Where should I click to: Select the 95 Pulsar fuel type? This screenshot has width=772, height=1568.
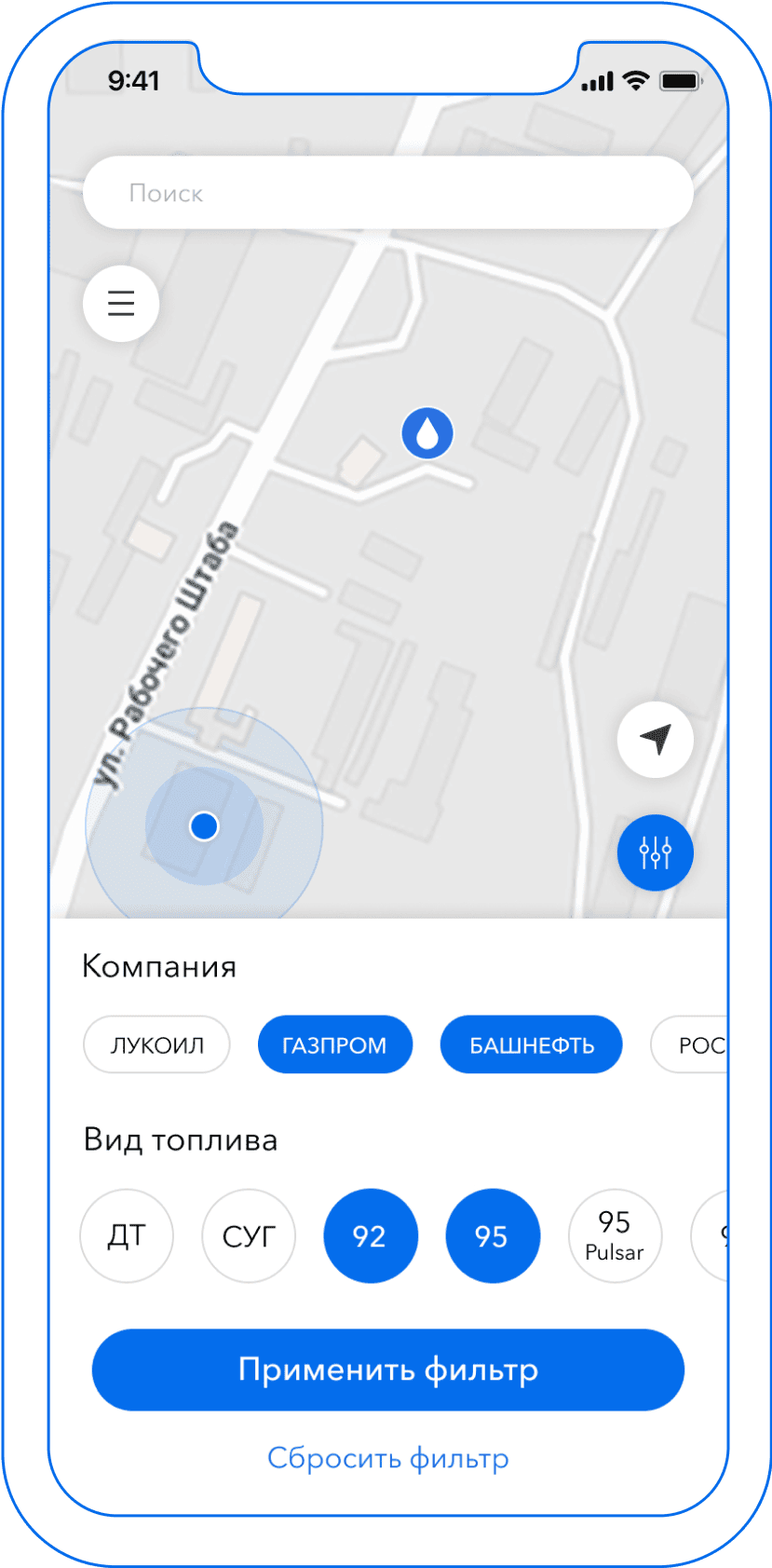point(615,1236)
